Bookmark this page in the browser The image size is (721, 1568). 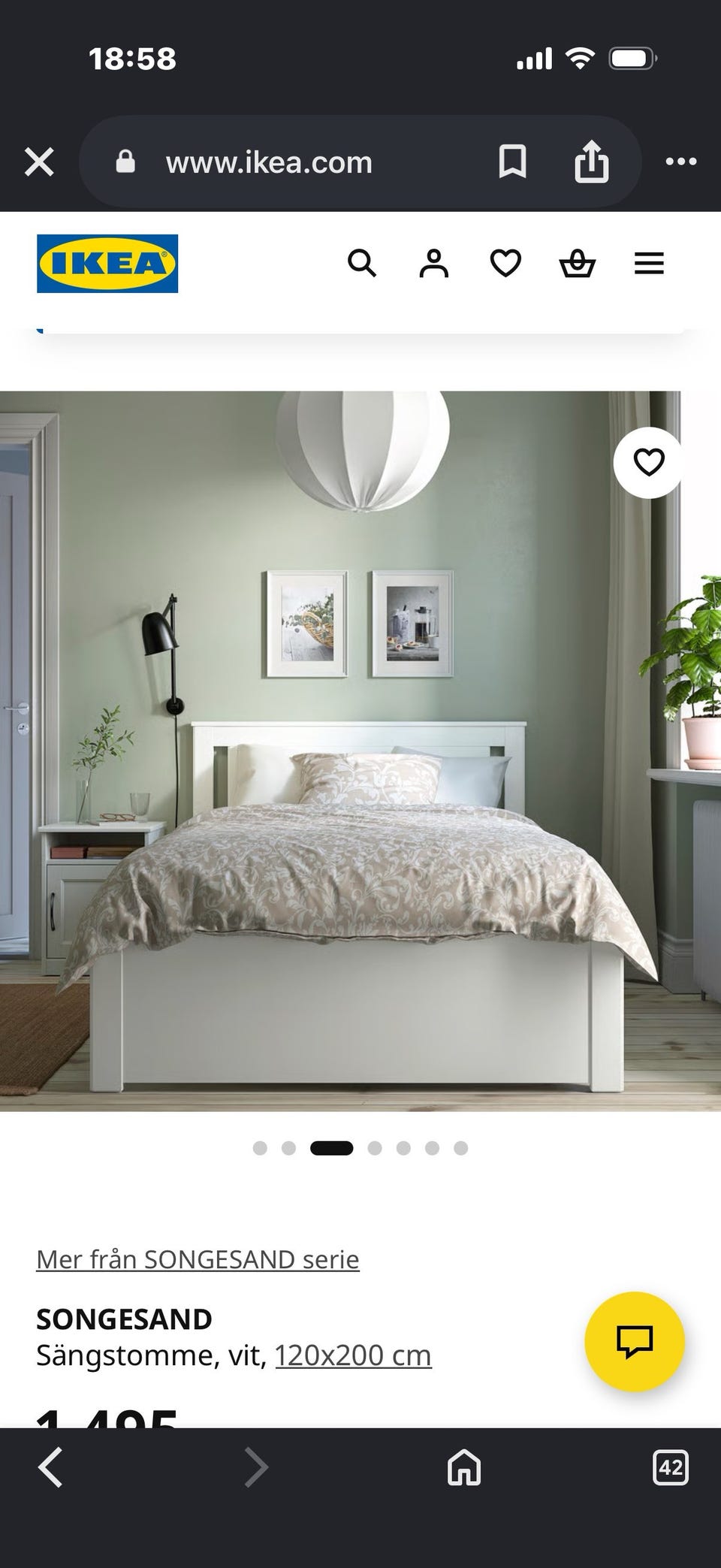click(512, 162)
